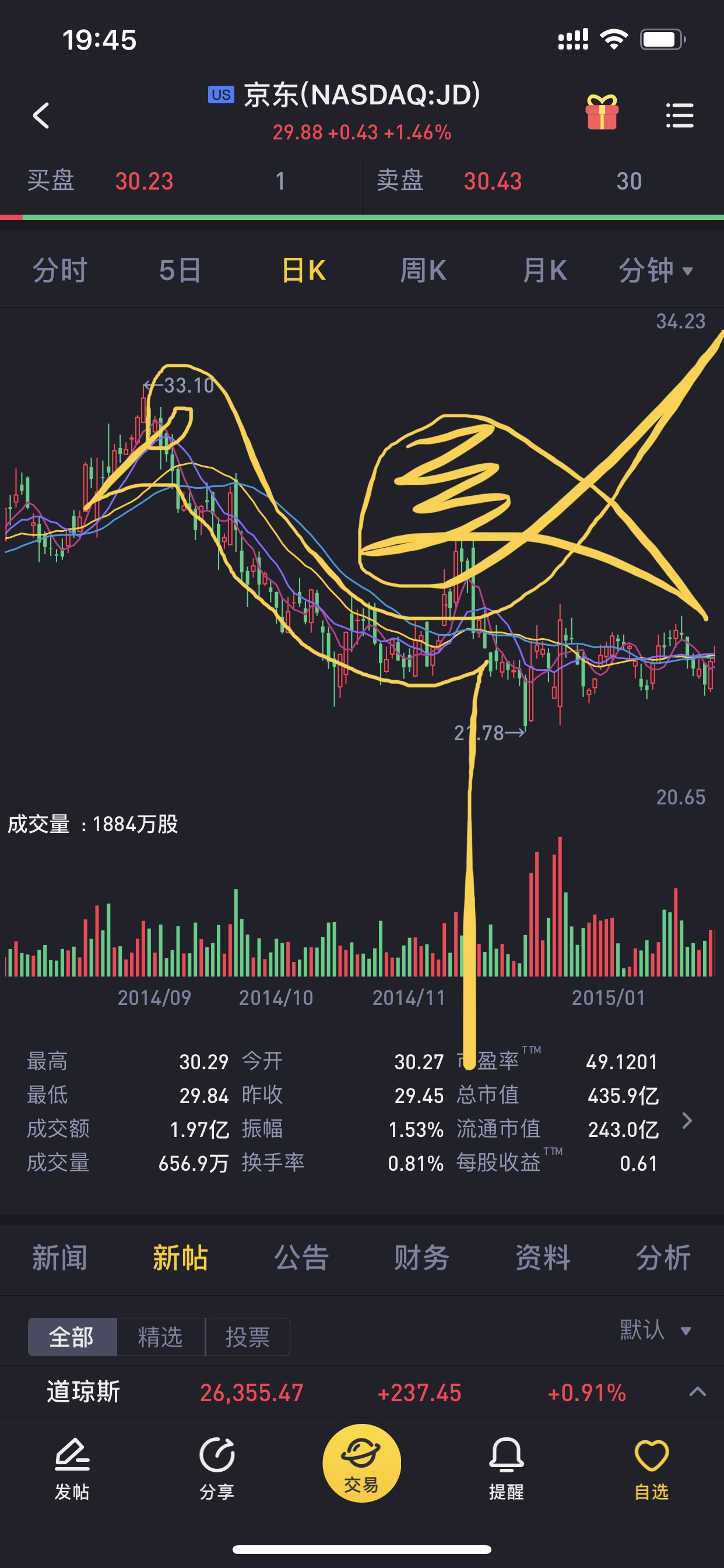
Task: Open the 默认 sort dropdown
Action: coord(655,1330)
